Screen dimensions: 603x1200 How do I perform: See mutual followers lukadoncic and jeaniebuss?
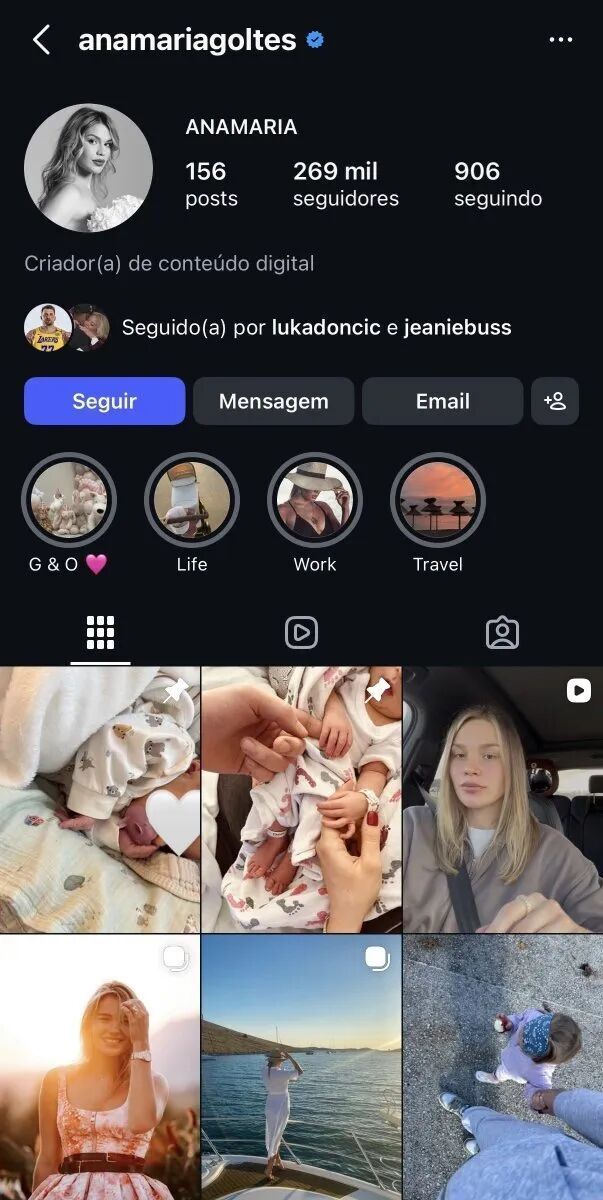point(316,328)
